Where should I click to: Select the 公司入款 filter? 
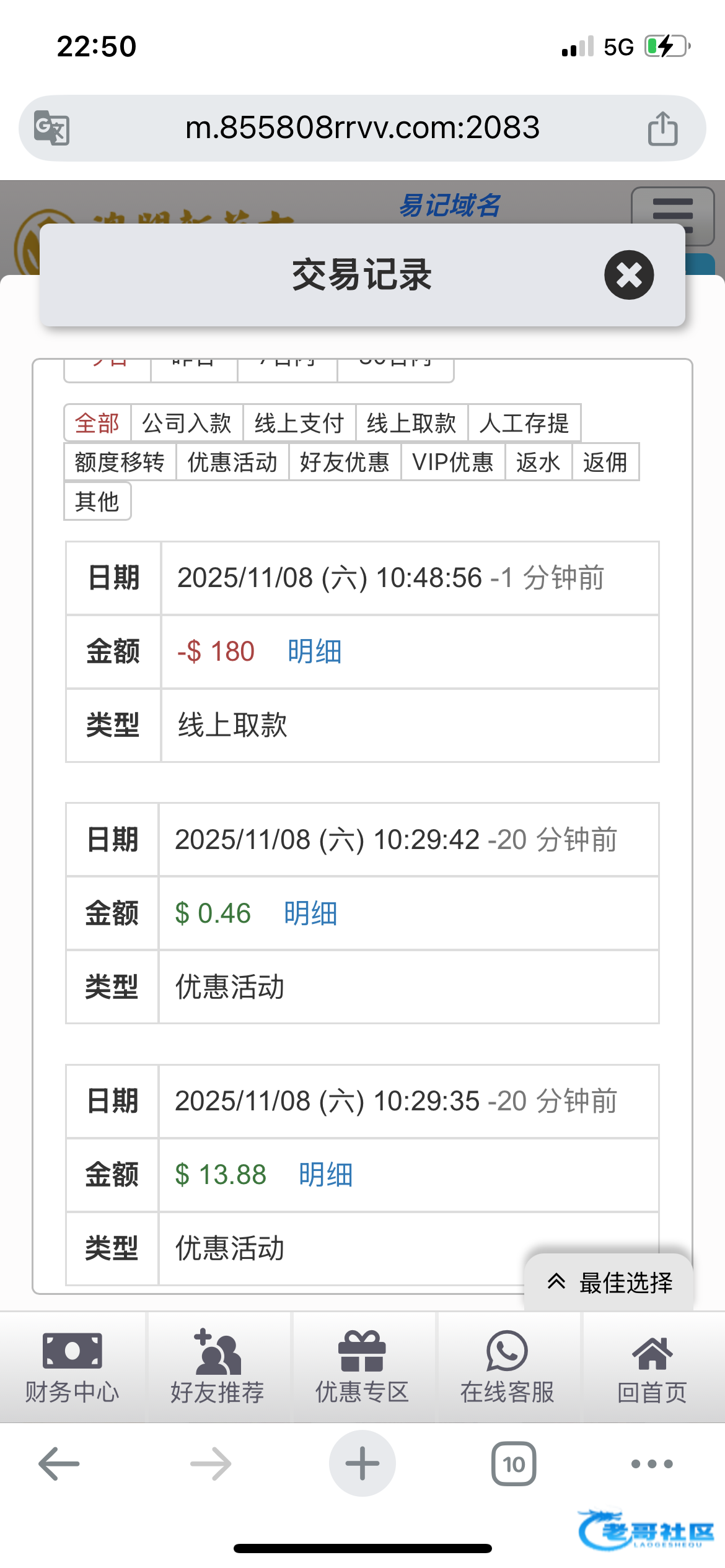pos(187,424)
